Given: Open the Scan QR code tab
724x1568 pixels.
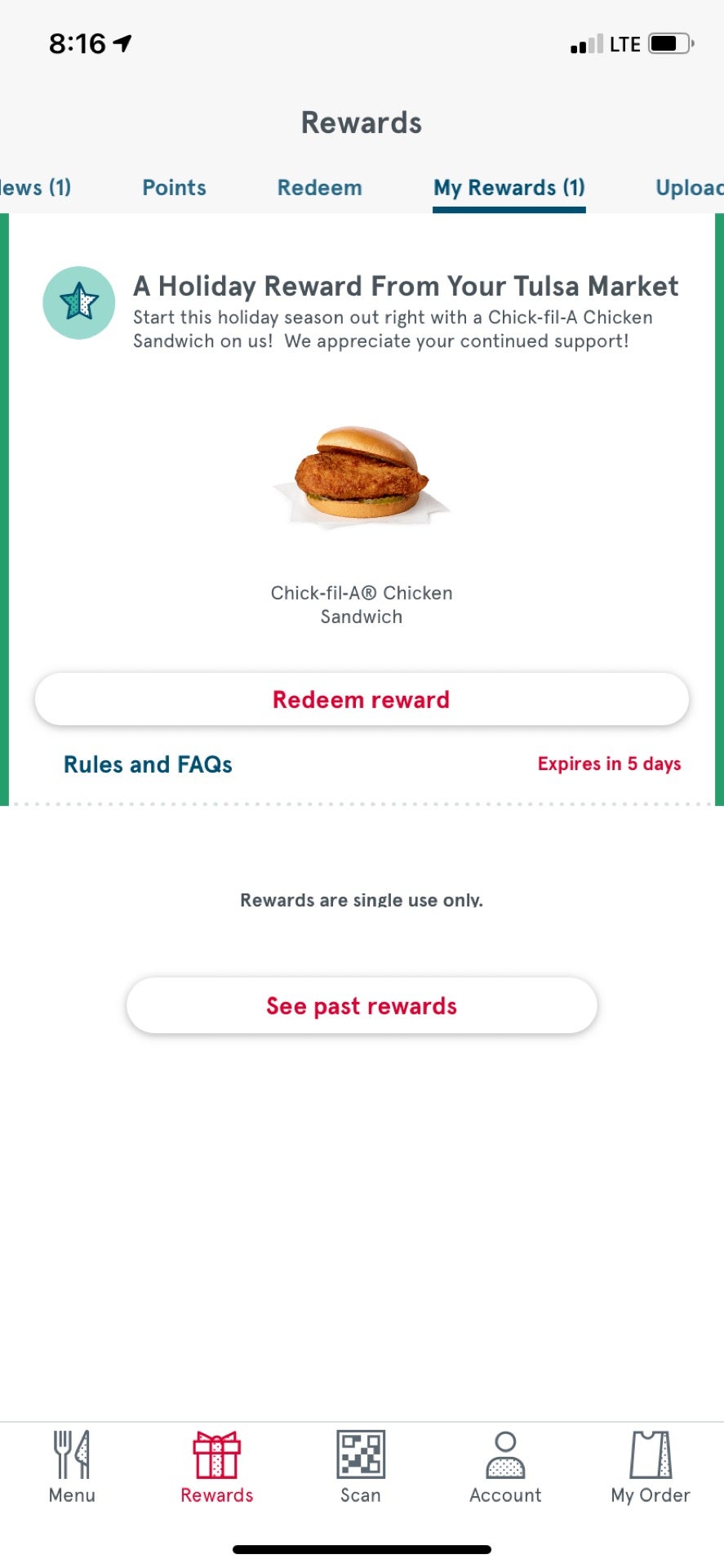Looking at the screenshot, I should tap(361, 1468).
